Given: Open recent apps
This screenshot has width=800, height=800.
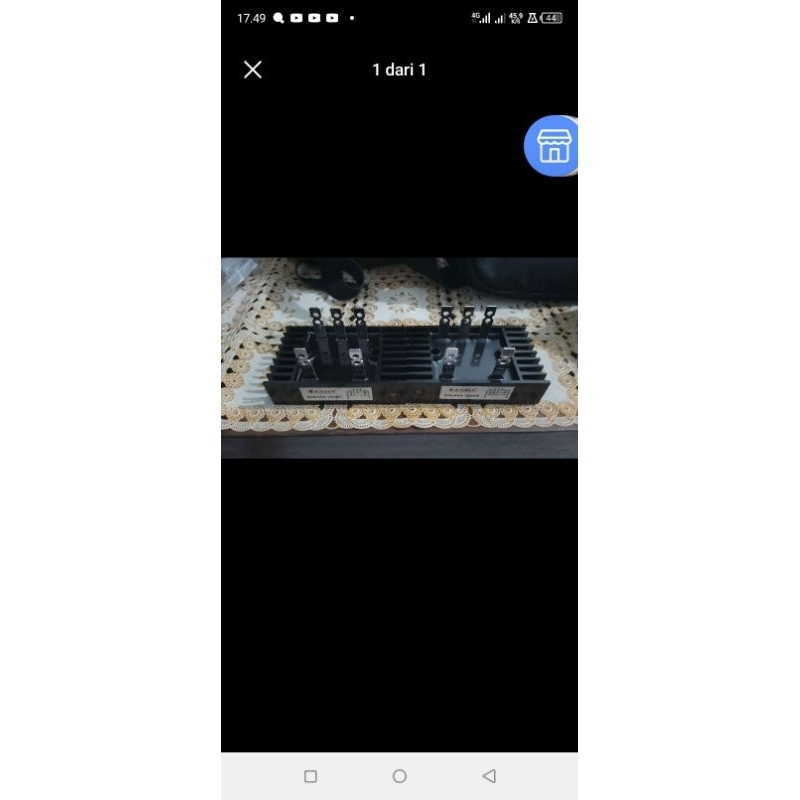Looking at the screenshot, I should [310, 776].
